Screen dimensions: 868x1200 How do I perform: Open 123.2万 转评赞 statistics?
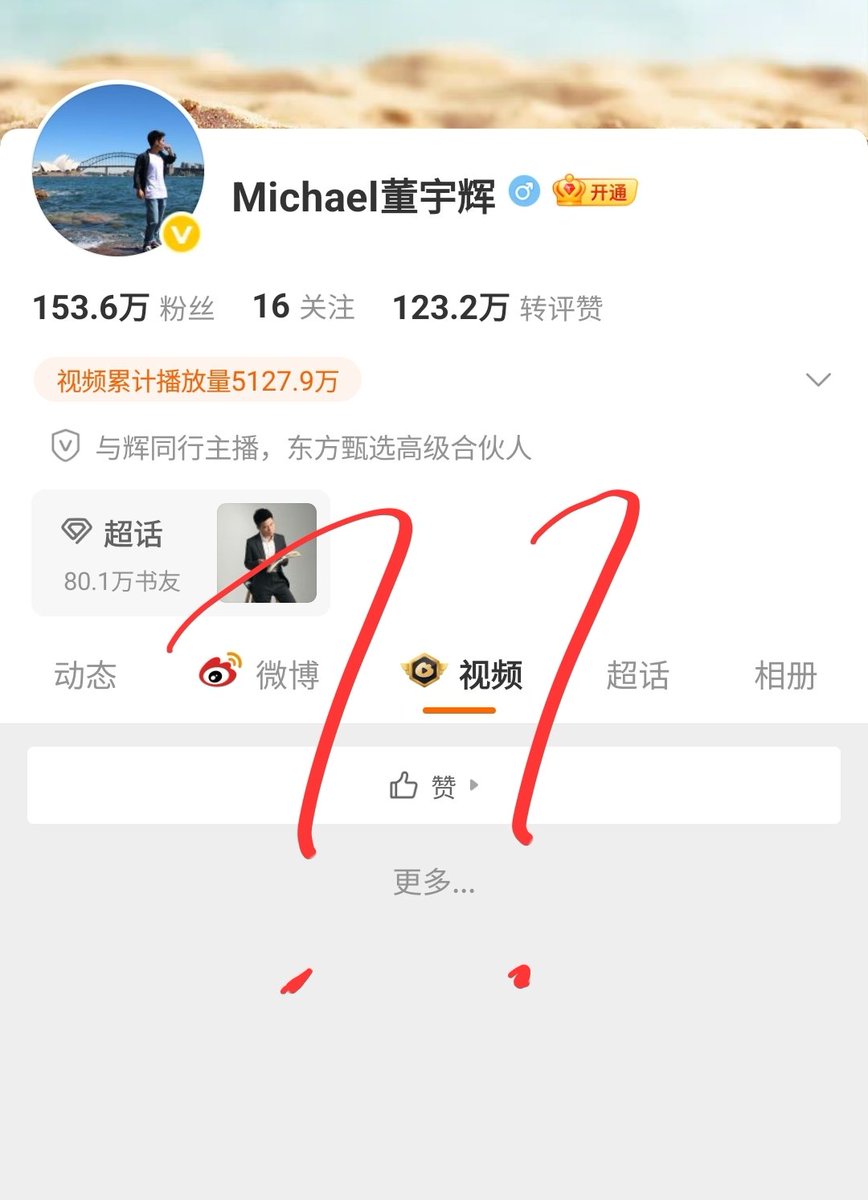coord(500,308)
